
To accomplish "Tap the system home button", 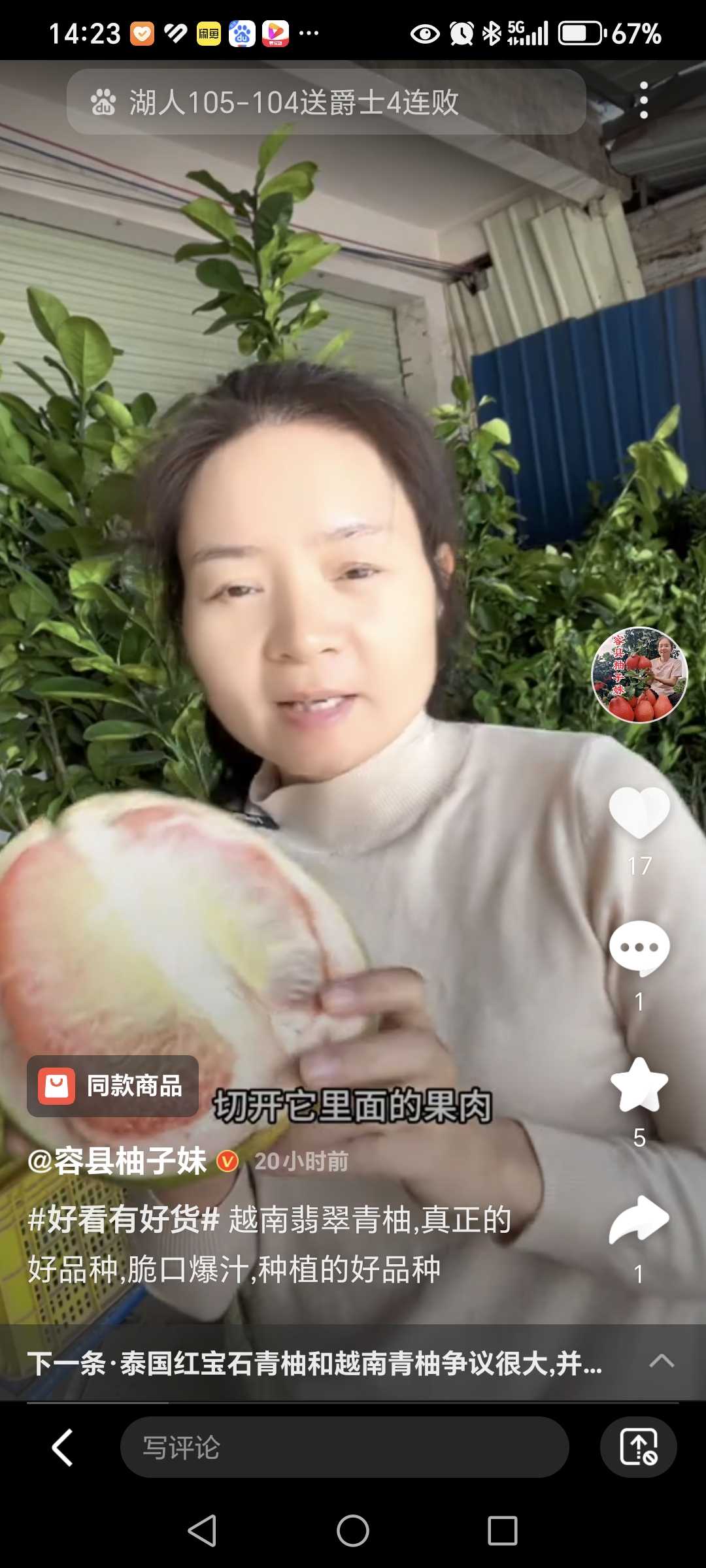I will (x=353, y=1530).
